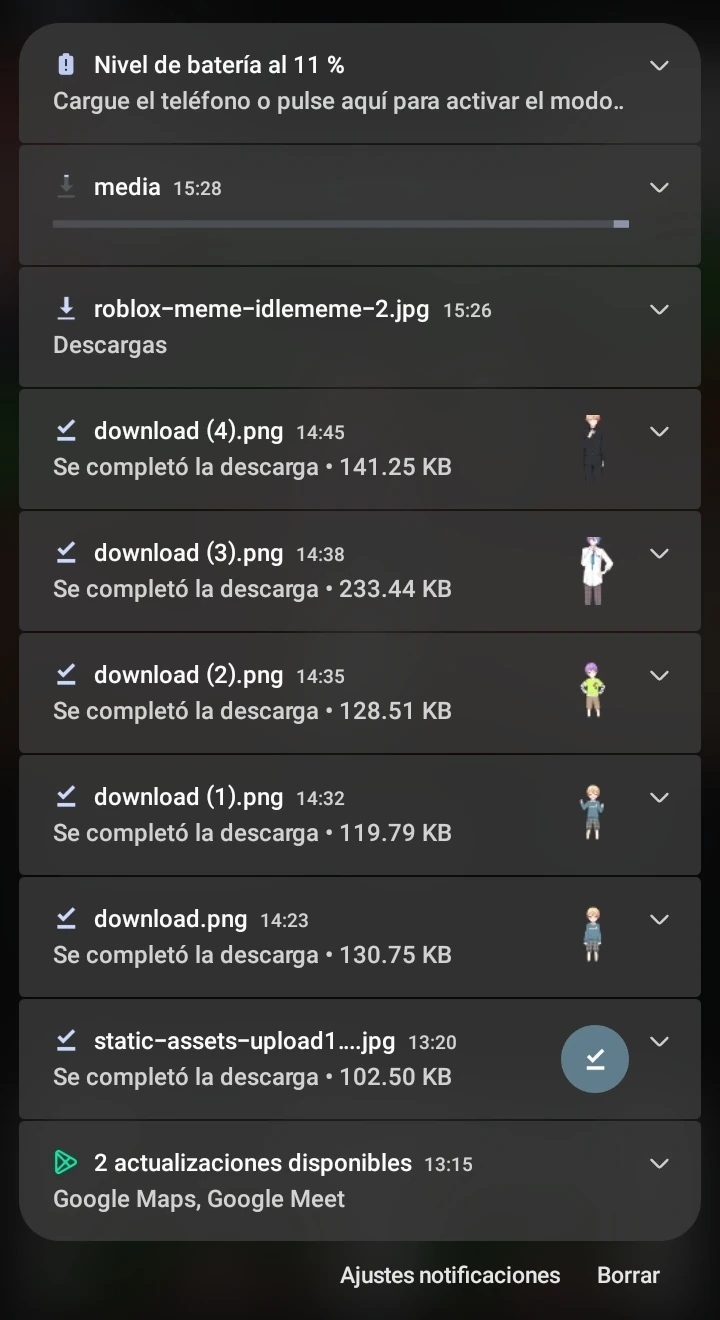The image size is (720, 1320).
Task: Expand the 2 actualizaciones disponibles notification
Action: pos(659,1163)
